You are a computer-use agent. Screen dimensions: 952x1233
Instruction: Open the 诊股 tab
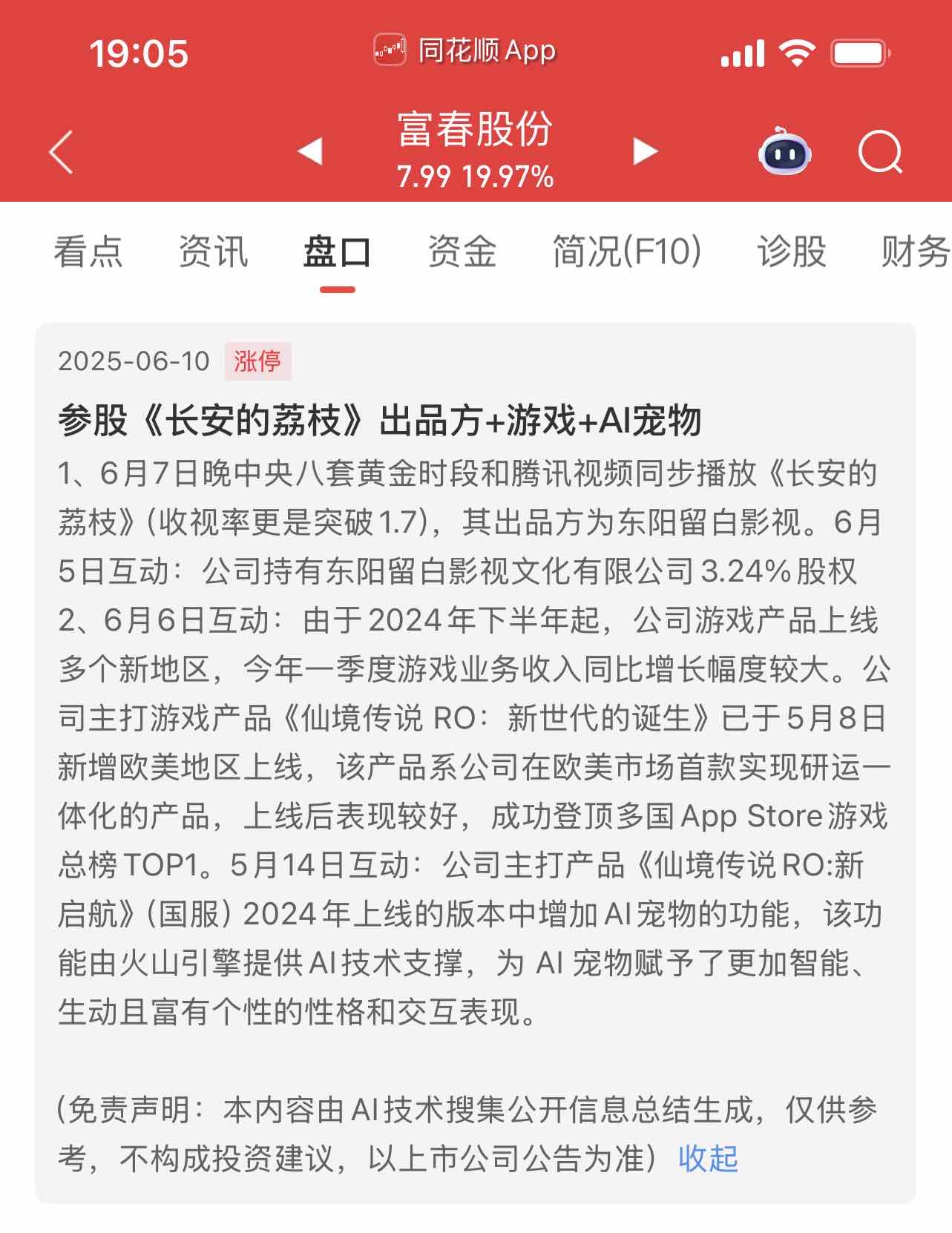click(x=791, y=251)
